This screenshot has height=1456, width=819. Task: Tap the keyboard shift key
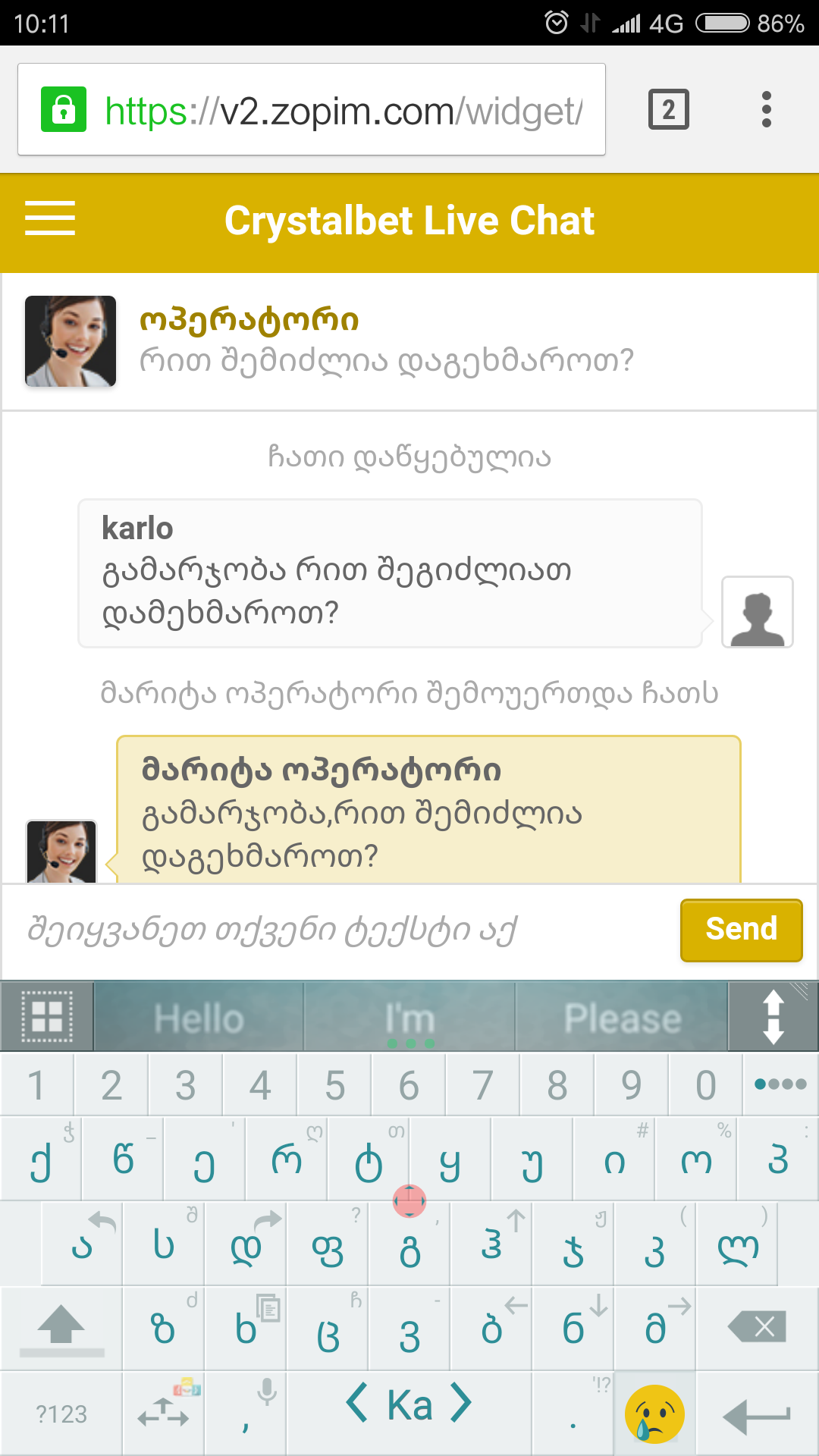click(61, 1327)
